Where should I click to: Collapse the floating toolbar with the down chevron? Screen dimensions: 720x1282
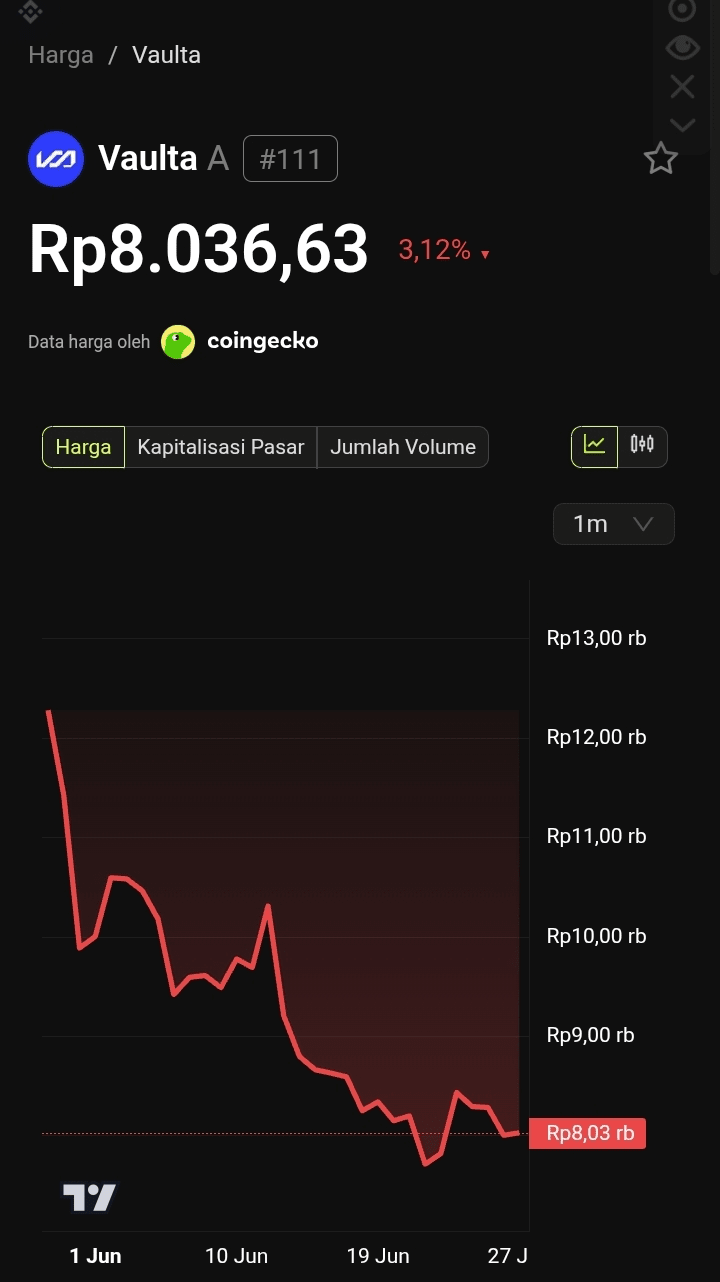[682, 125]
